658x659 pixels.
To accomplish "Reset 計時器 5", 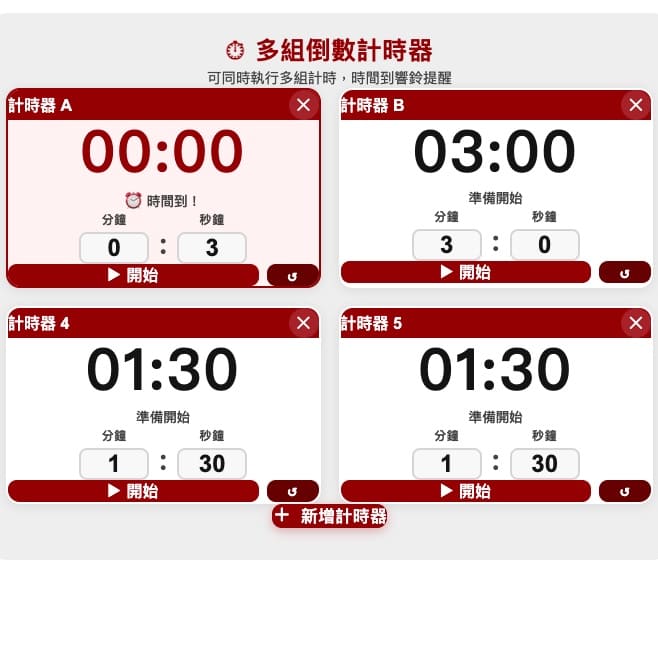I will (625, 491).
